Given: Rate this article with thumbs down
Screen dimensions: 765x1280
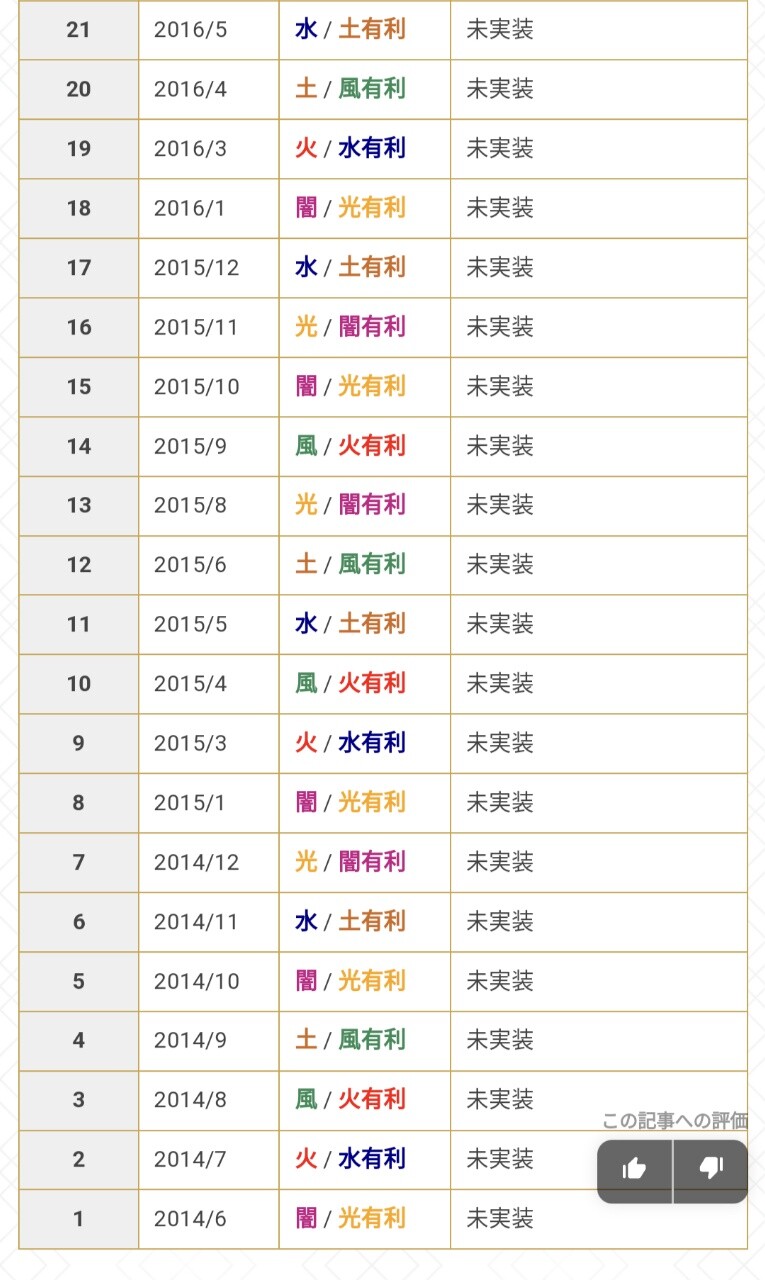Looking at the screenshot, I should pyautogui.click(x=711, y=1169).
